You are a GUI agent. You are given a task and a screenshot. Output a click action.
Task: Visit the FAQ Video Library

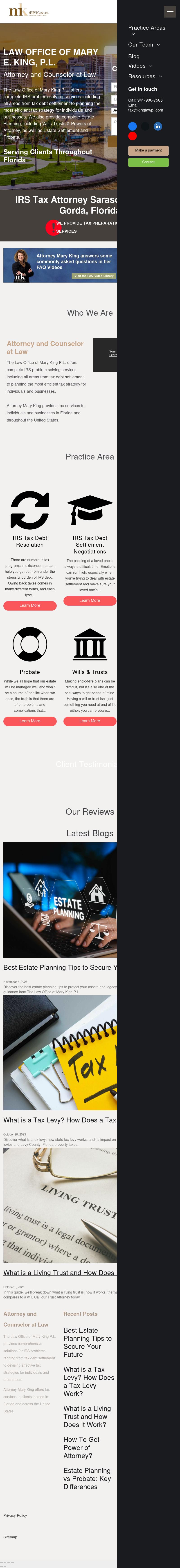(x=94, y=276)
